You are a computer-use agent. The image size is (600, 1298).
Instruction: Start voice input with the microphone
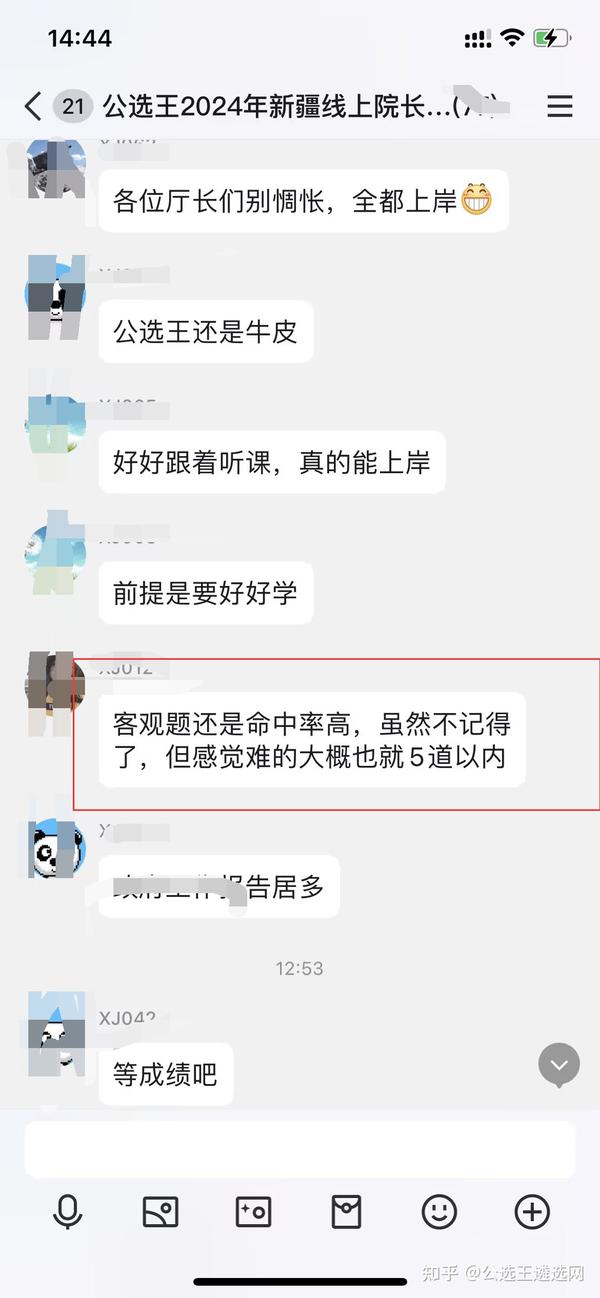(x=68, y=1212)
